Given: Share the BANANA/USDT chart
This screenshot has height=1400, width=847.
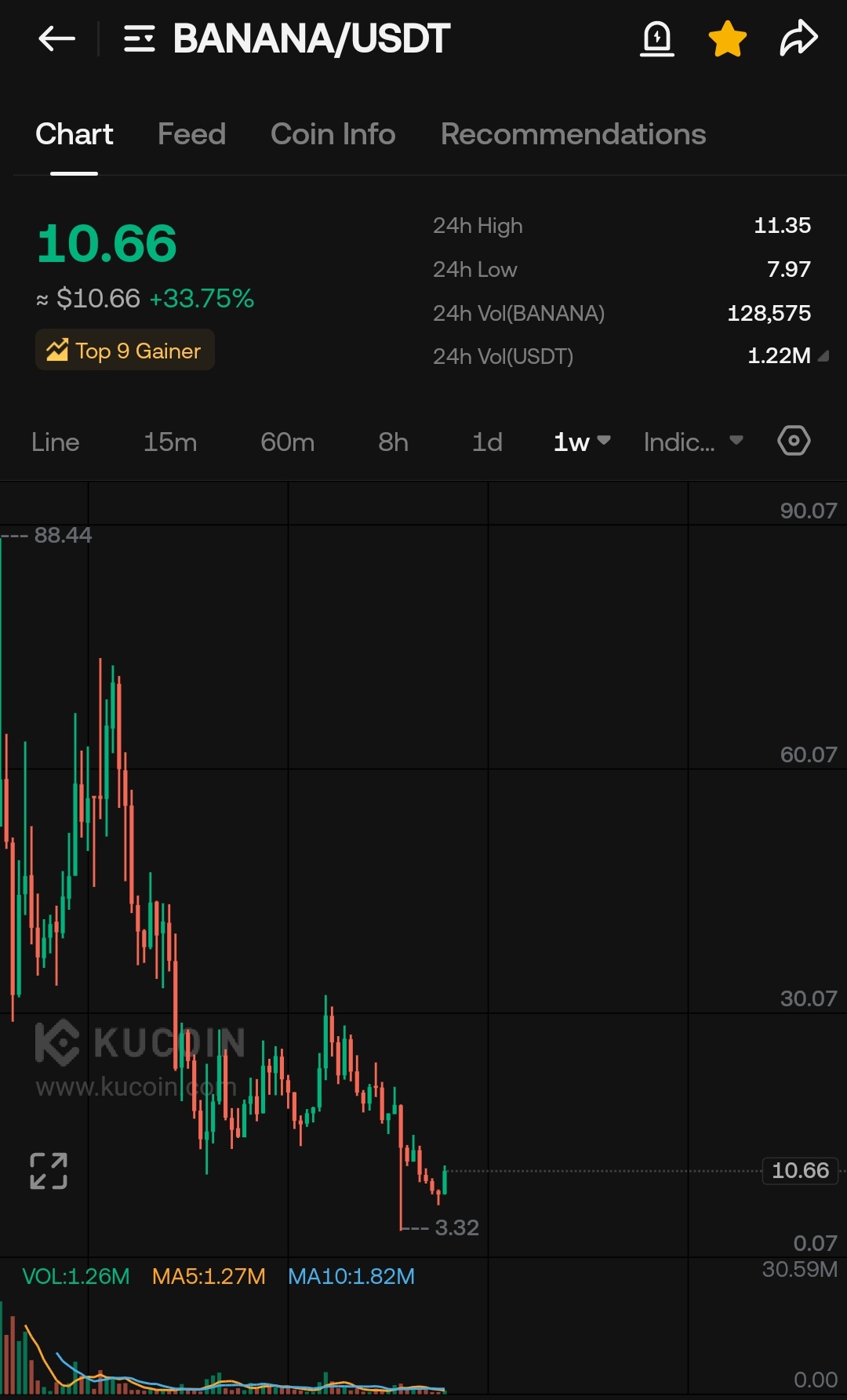Looking at the screenshot, I should click(x=798, y=38).
